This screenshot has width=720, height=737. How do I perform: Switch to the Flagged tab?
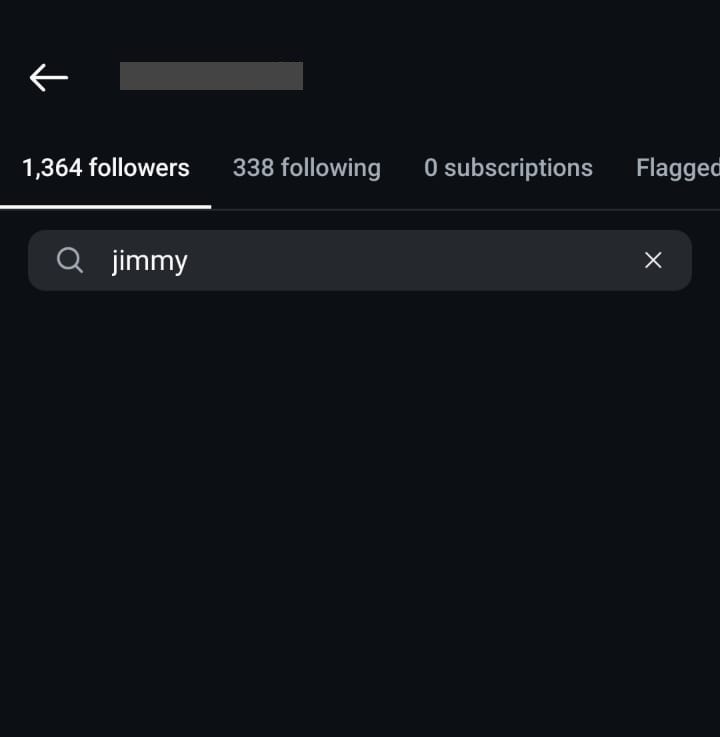[677, 168]
